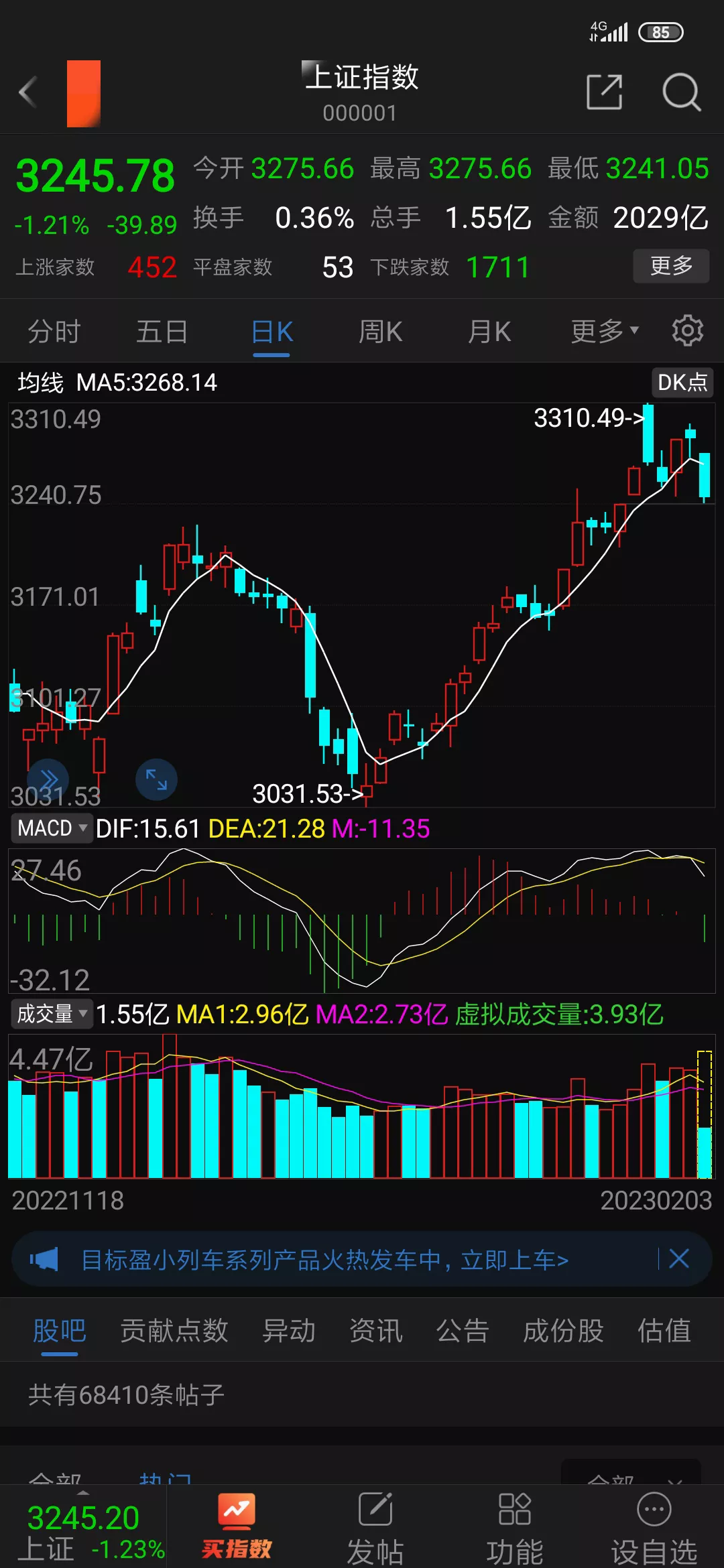
Task: Open the 目标盈小列车 promotion banner
Action: [x=324, y=1260]
